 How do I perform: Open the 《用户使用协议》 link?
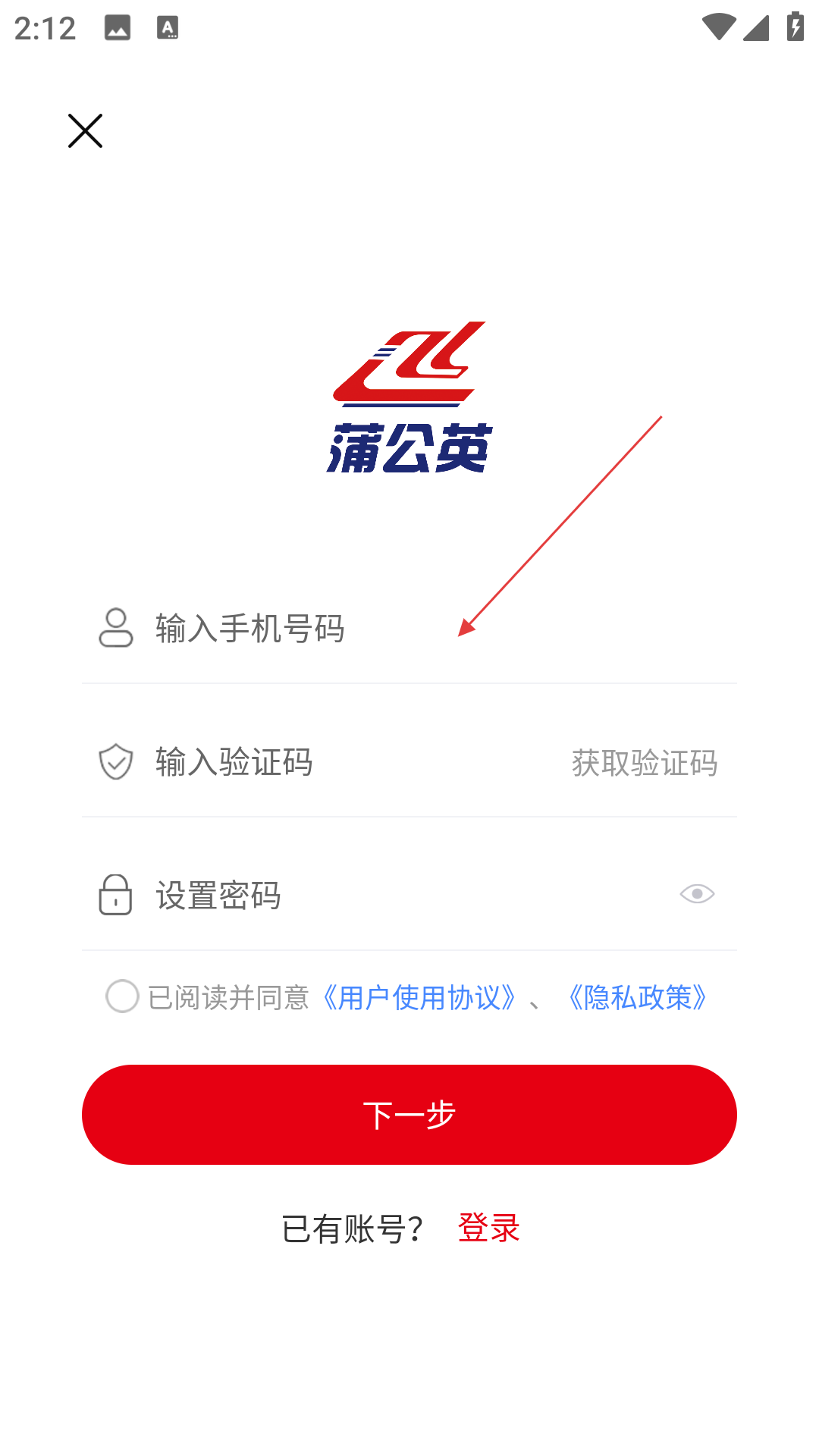point(419,998)
